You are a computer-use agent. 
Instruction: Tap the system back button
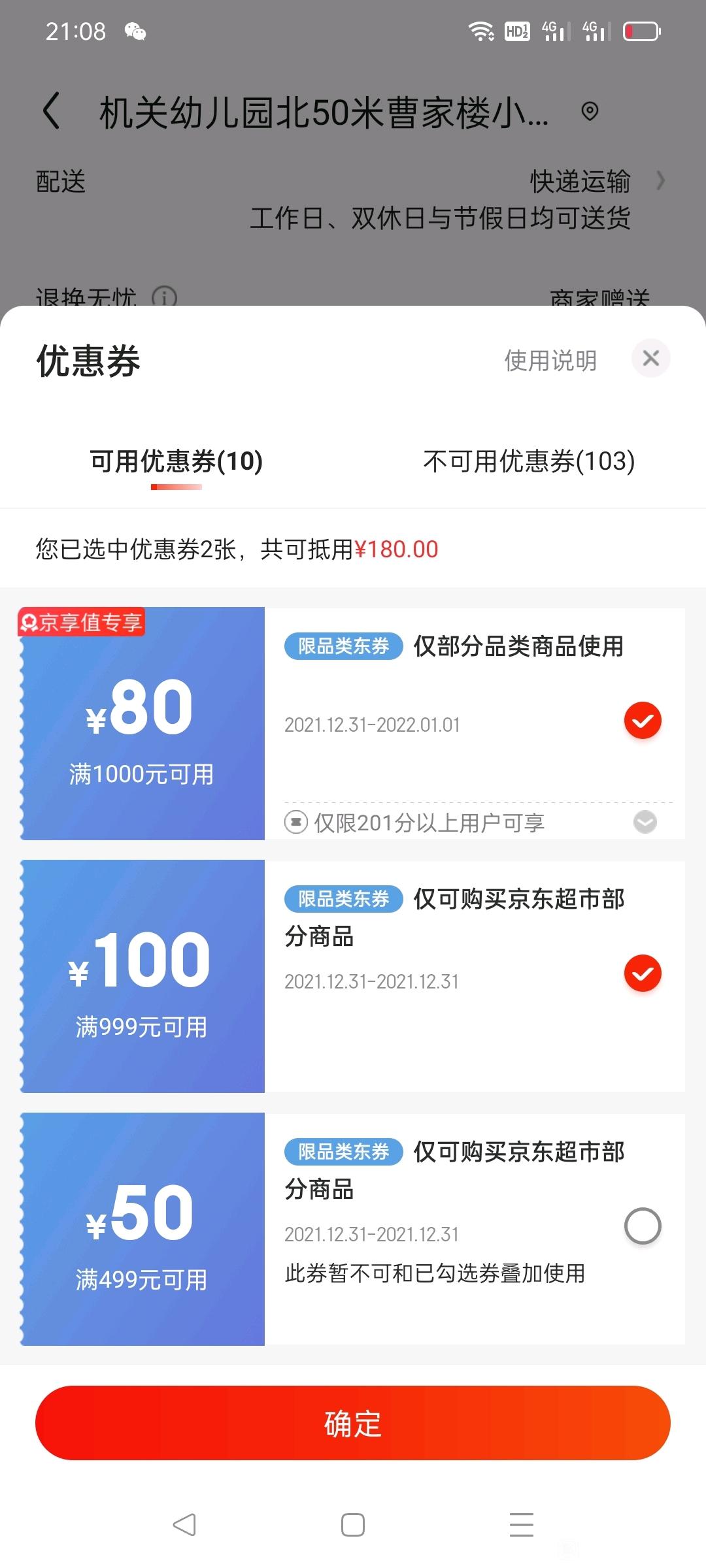184,1525
